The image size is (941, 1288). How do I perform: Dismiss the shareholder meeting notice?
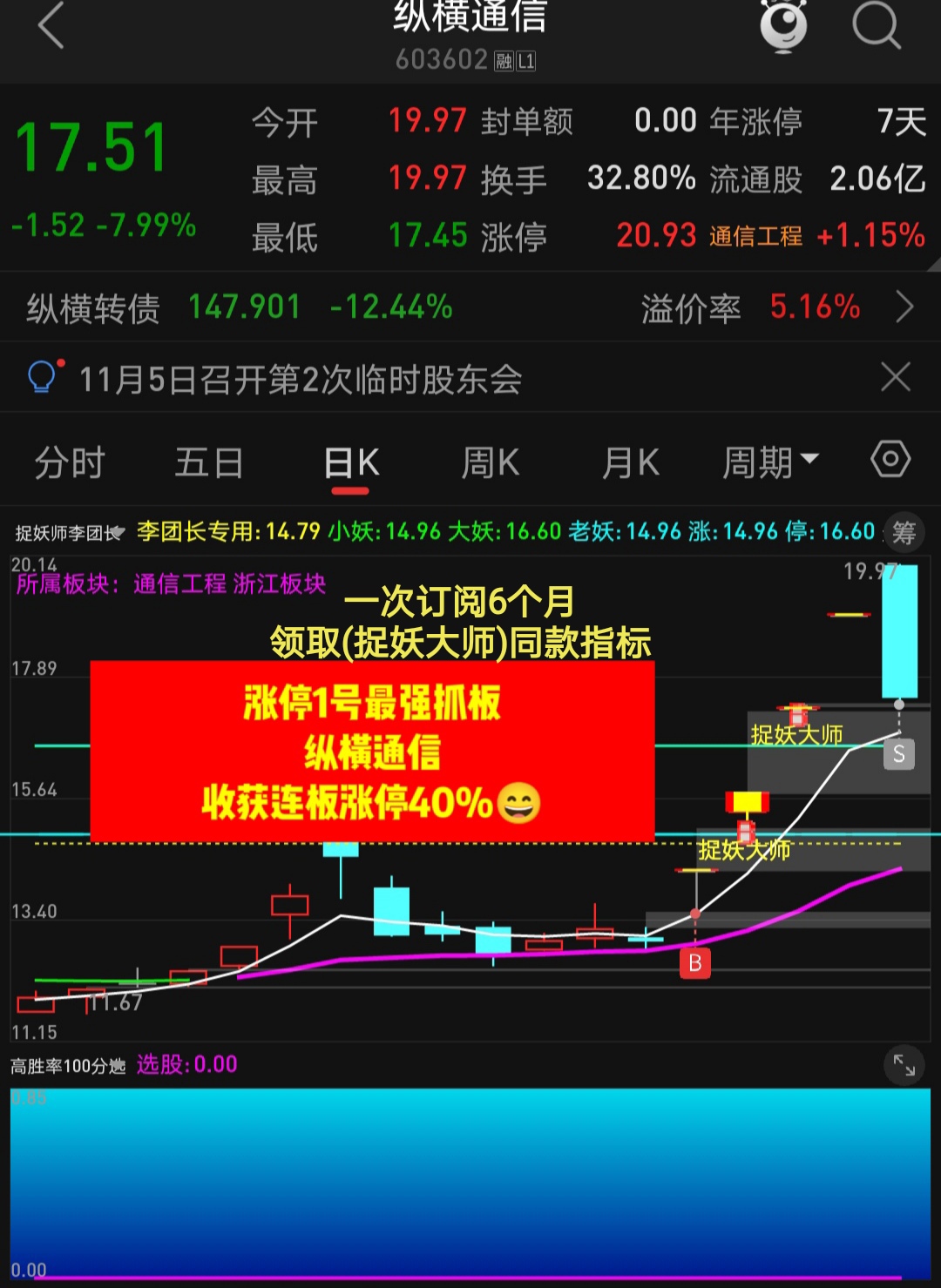coord(895,378)
